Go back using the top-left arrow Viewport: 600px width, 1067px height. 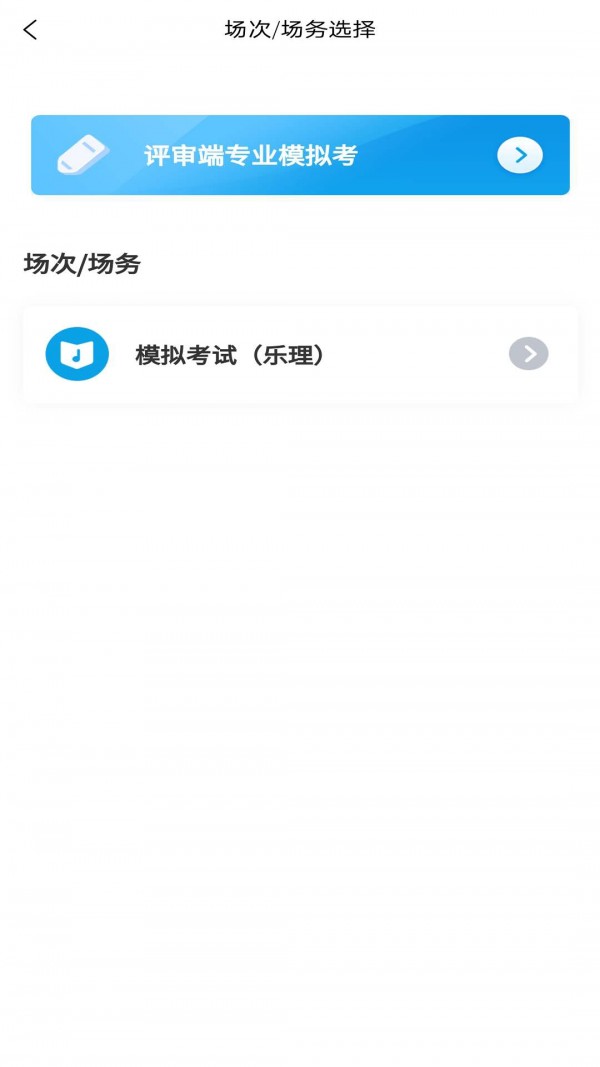30,30
